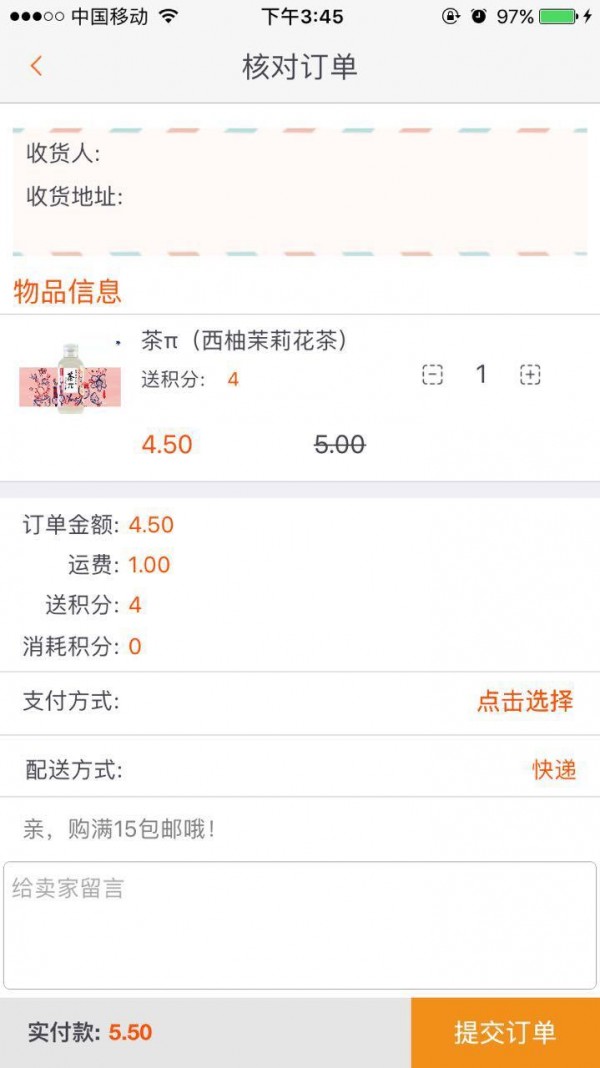Open the 收货人 shipping address card
Viewport: 600px width, 1068px height.
pos(300,190)
